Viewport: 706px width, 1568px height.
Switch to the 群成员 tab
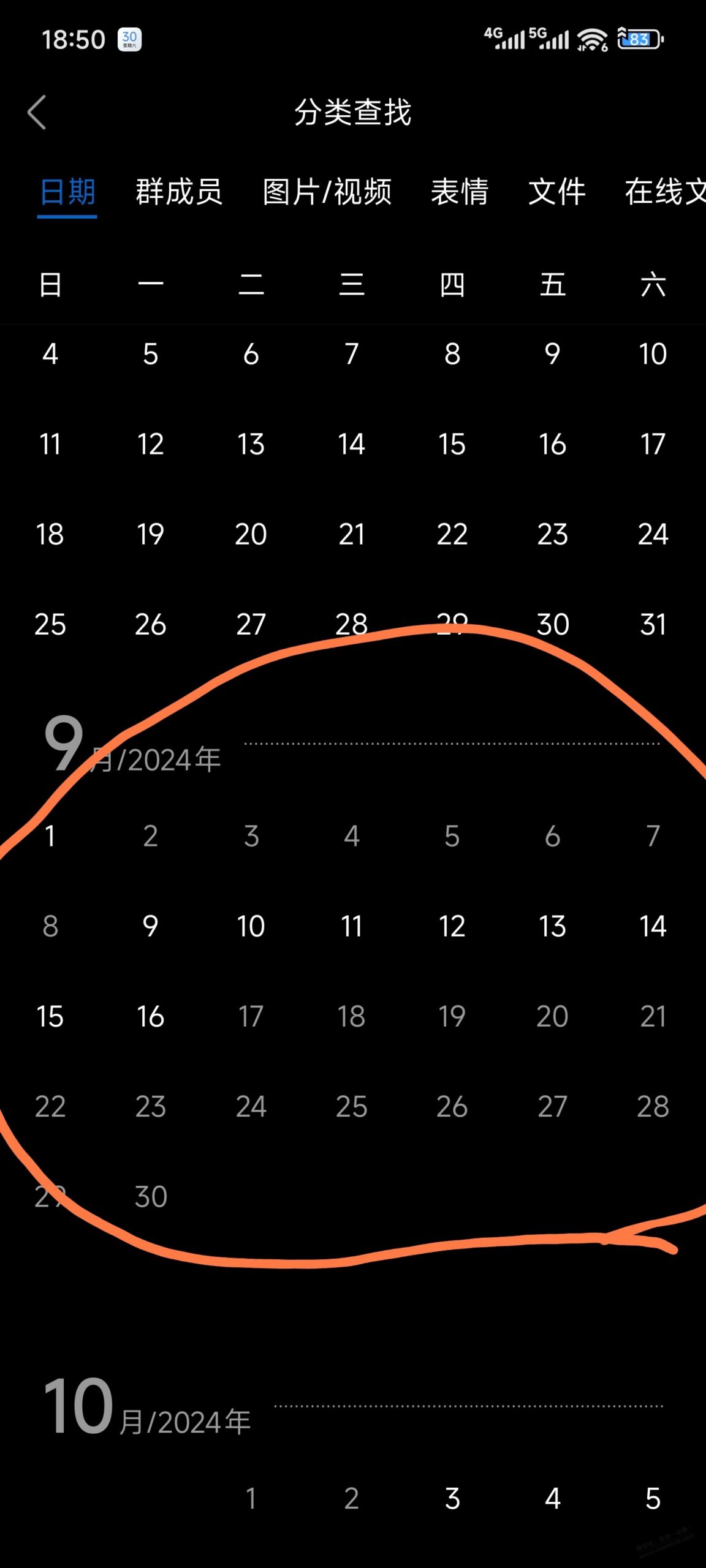click(x=178, y=192)
